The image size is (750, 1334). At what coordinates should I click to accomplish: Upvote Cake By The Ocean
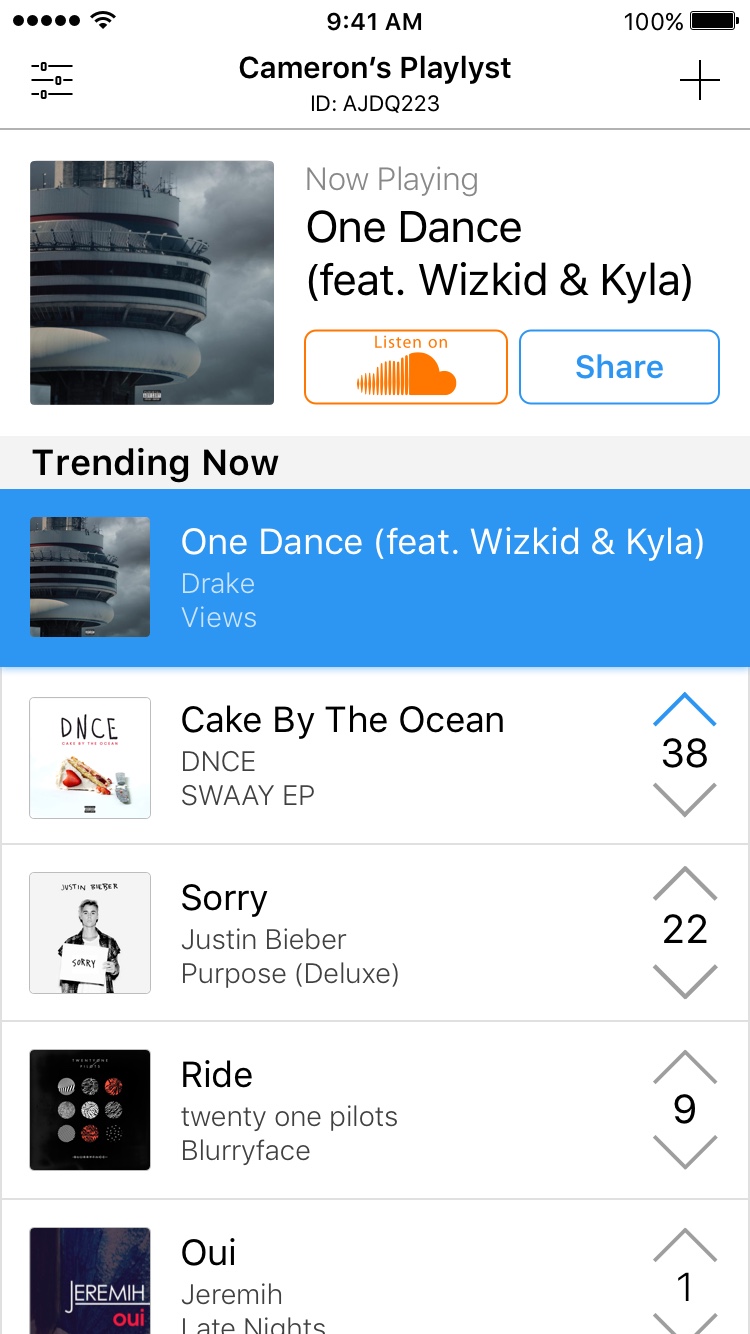(x=685, y=709)
